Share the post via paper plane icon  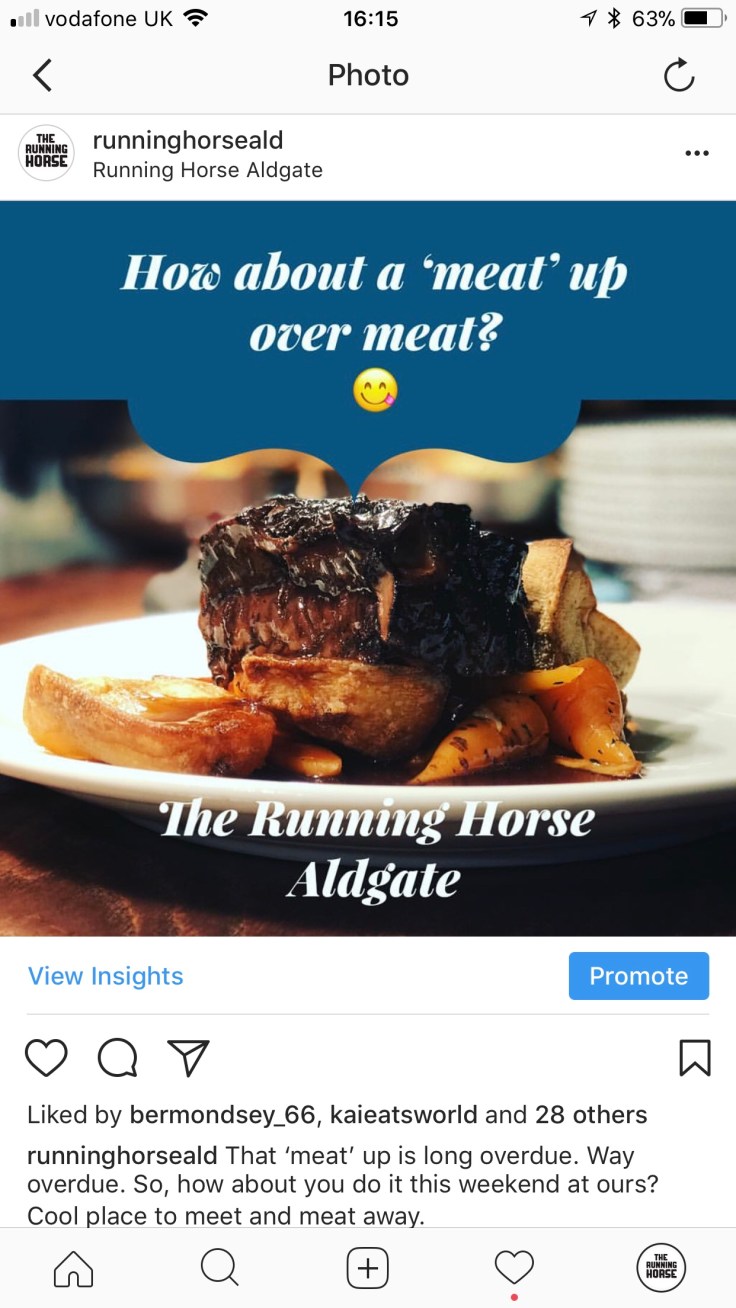188,1058
